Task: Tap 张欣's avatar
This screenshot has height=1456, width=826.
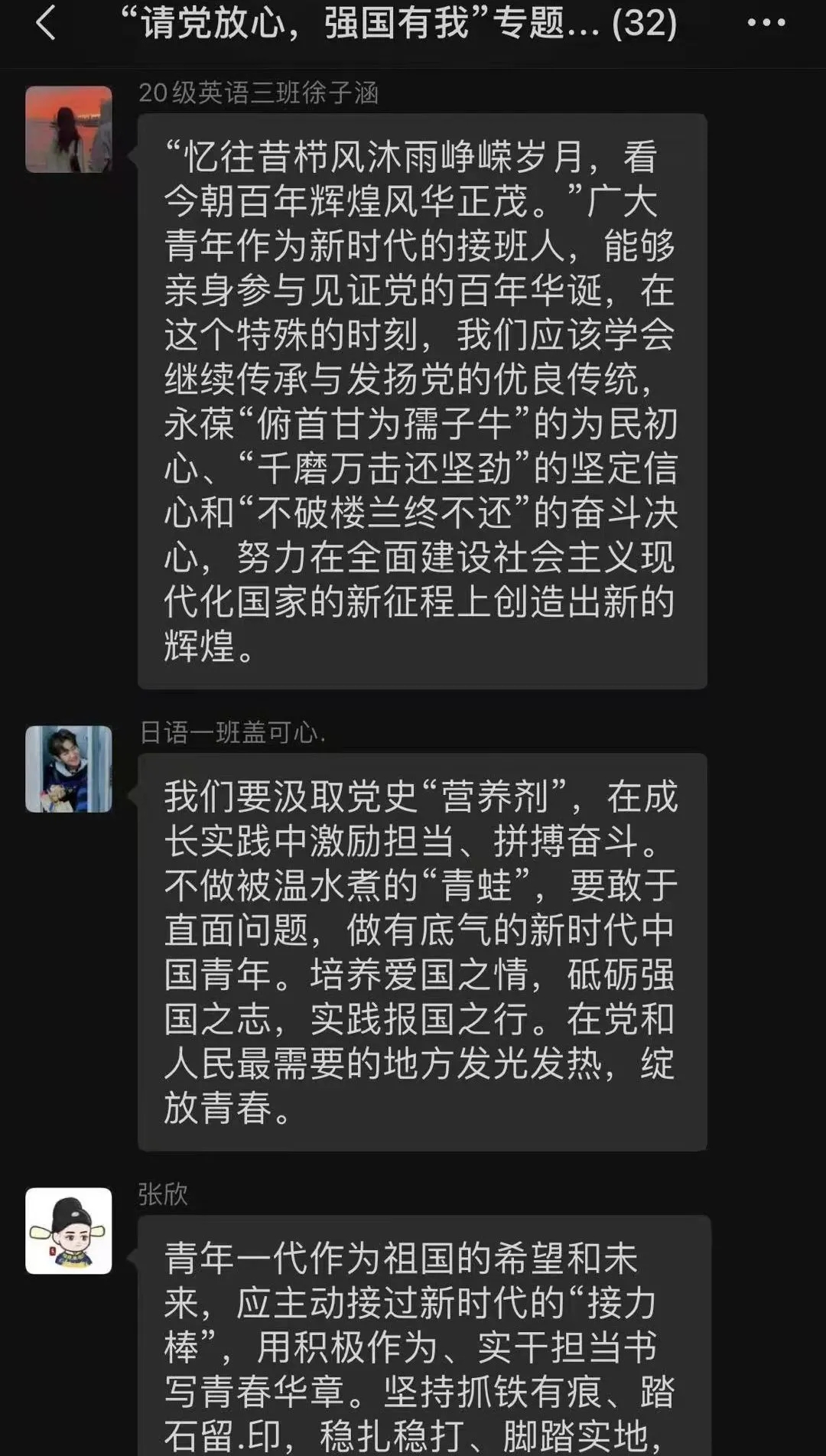Action: (69, 1231)
